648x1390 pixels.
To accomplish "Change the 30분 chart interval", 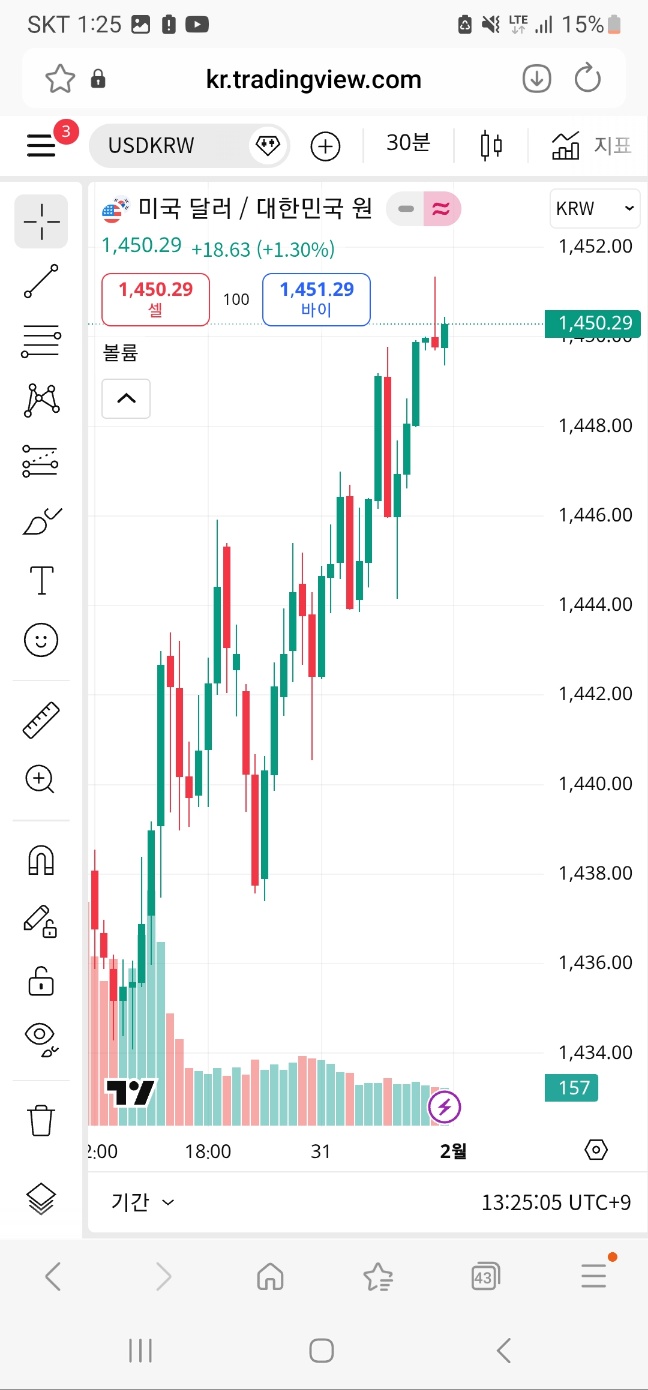I will coord(408,144).
